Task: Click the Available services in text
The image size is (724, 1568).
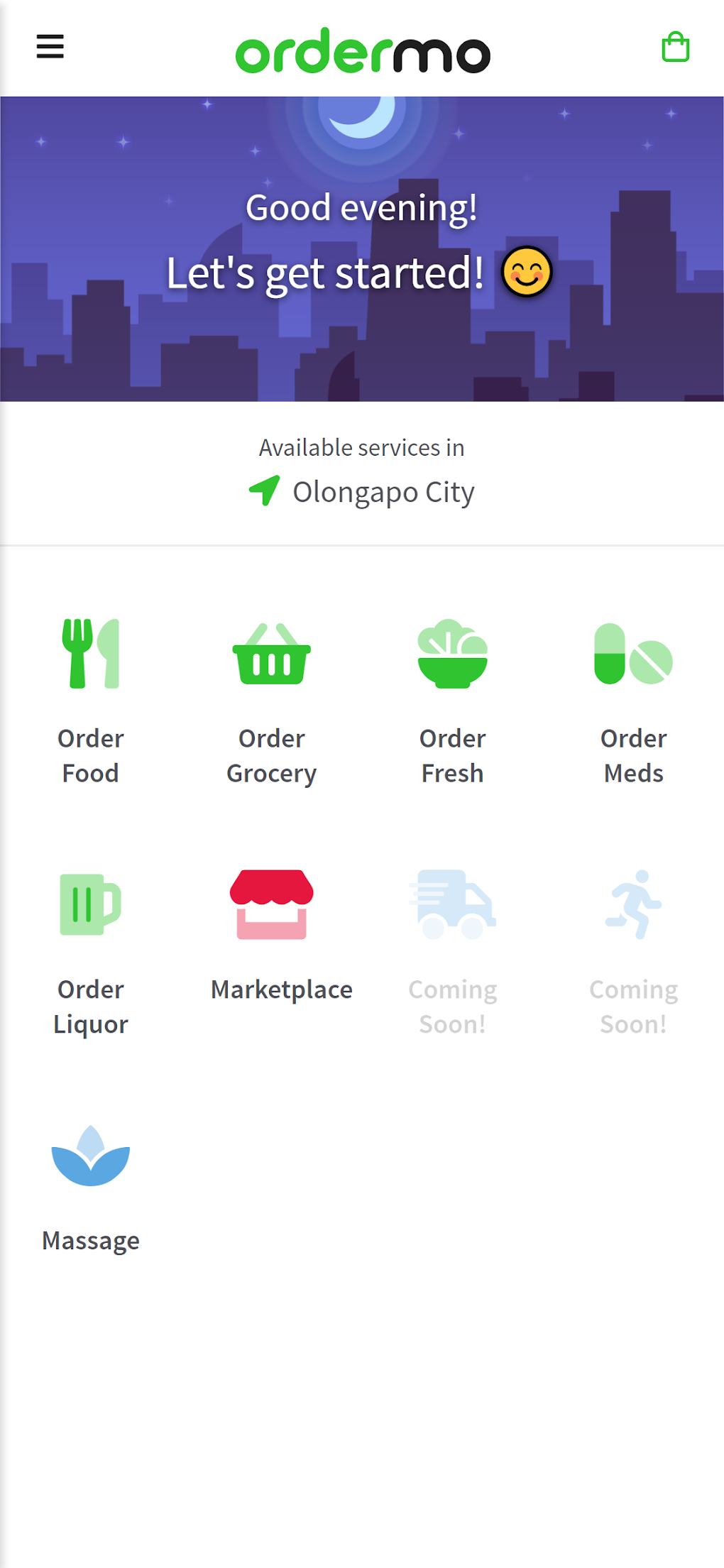Action: 361,446
